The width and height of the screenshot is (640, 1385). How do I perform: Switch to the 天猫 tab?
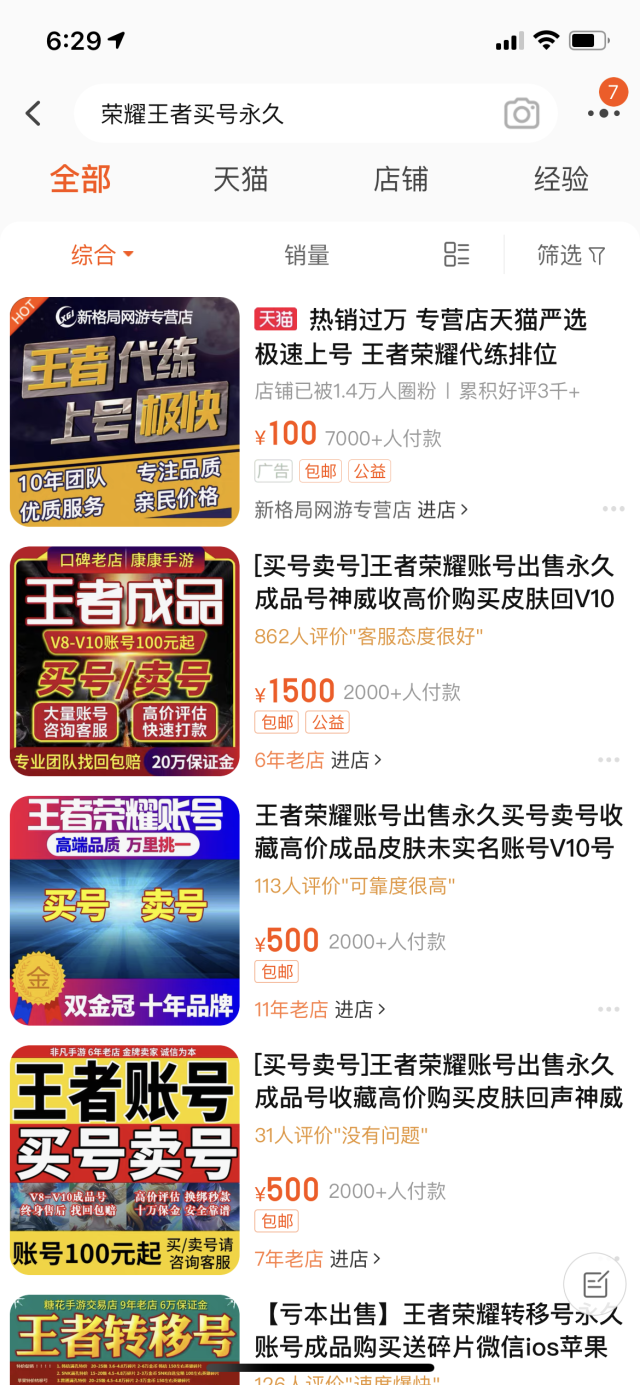[x=241, y=180]
